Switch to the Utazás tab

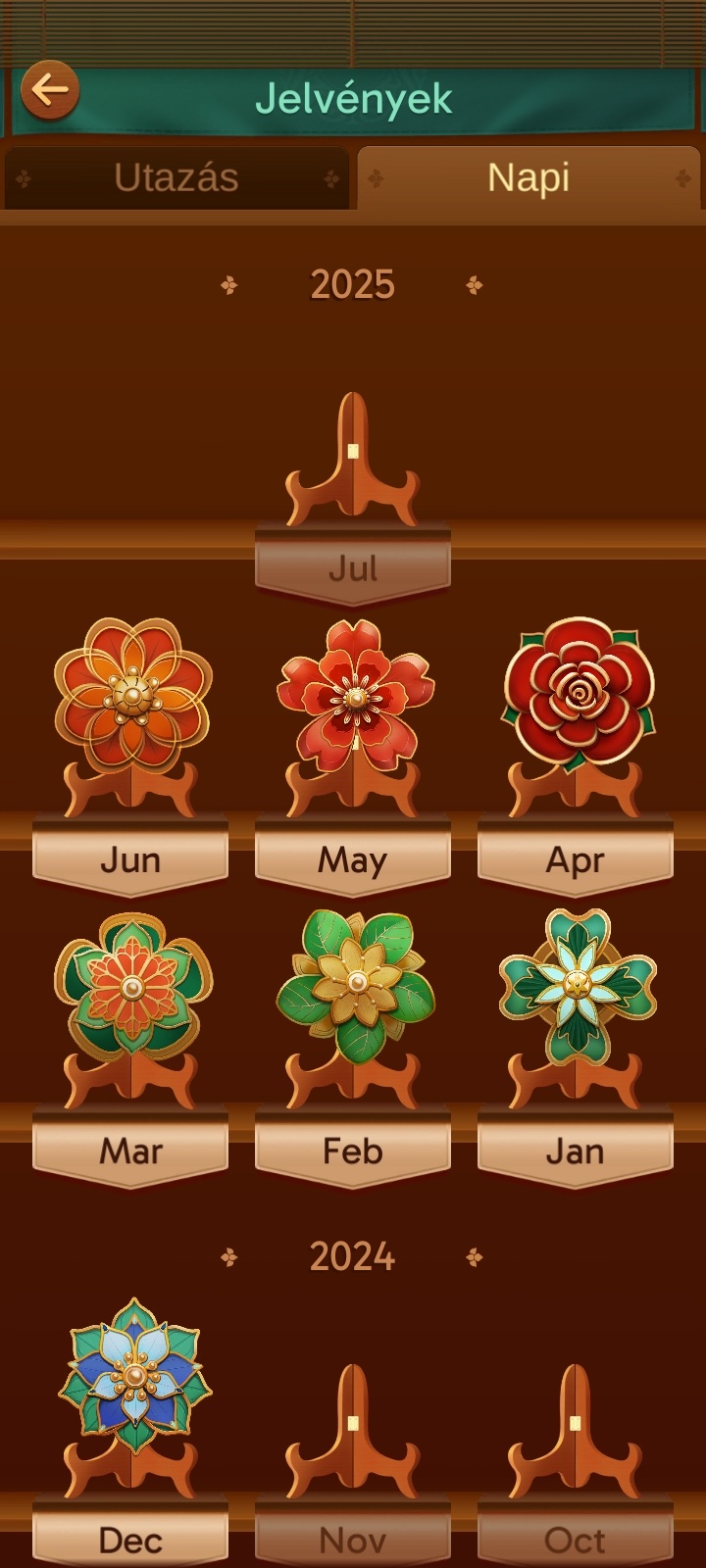pos(176,177)
